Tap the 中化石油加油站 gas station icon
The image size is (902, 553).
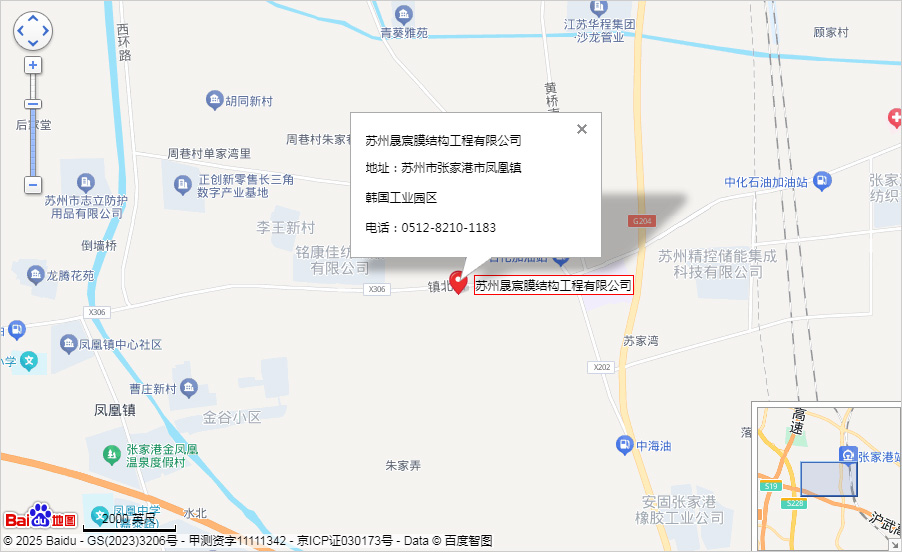click(x=823, y=181)
